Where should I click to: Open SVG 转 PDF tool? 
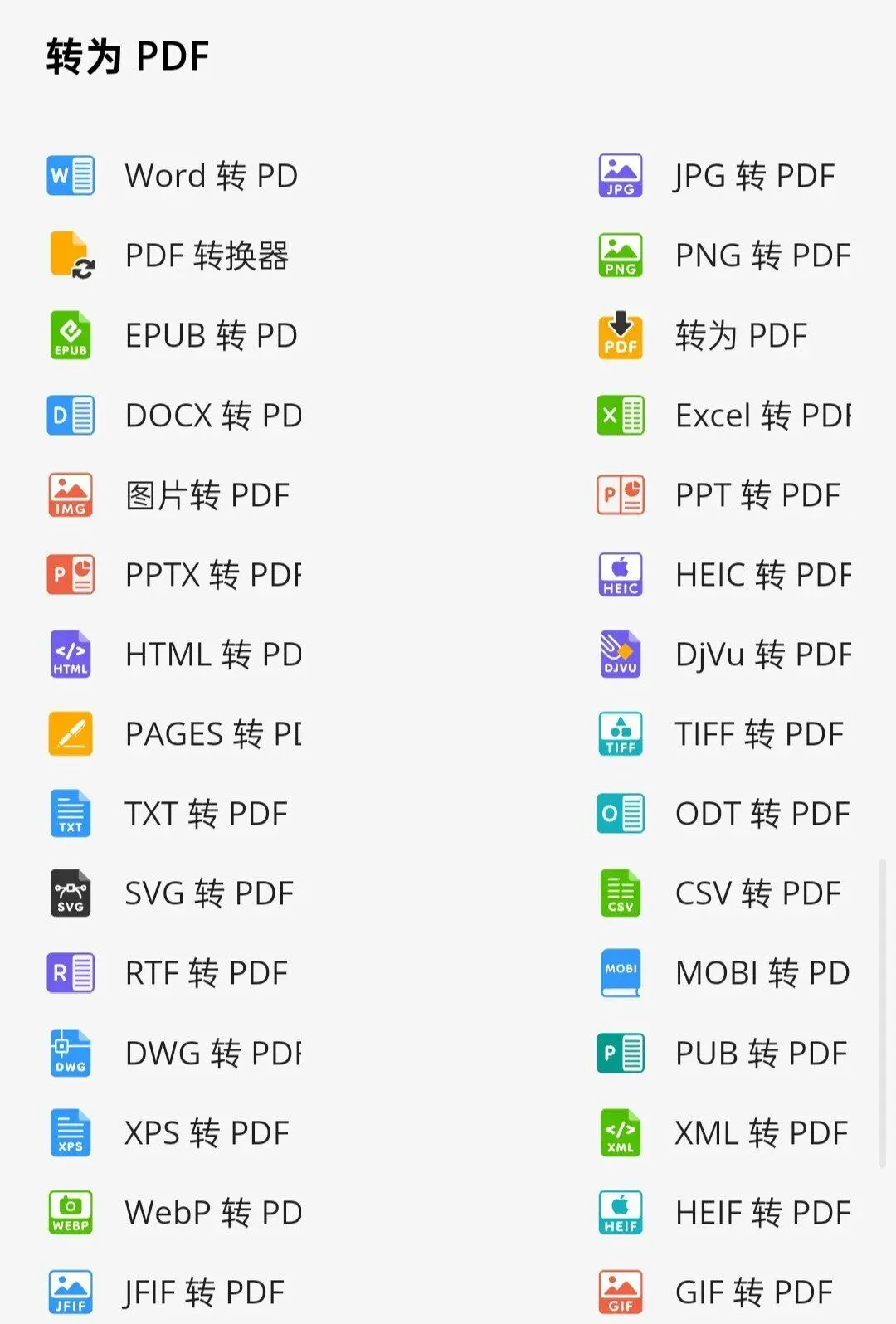(170, 893)
